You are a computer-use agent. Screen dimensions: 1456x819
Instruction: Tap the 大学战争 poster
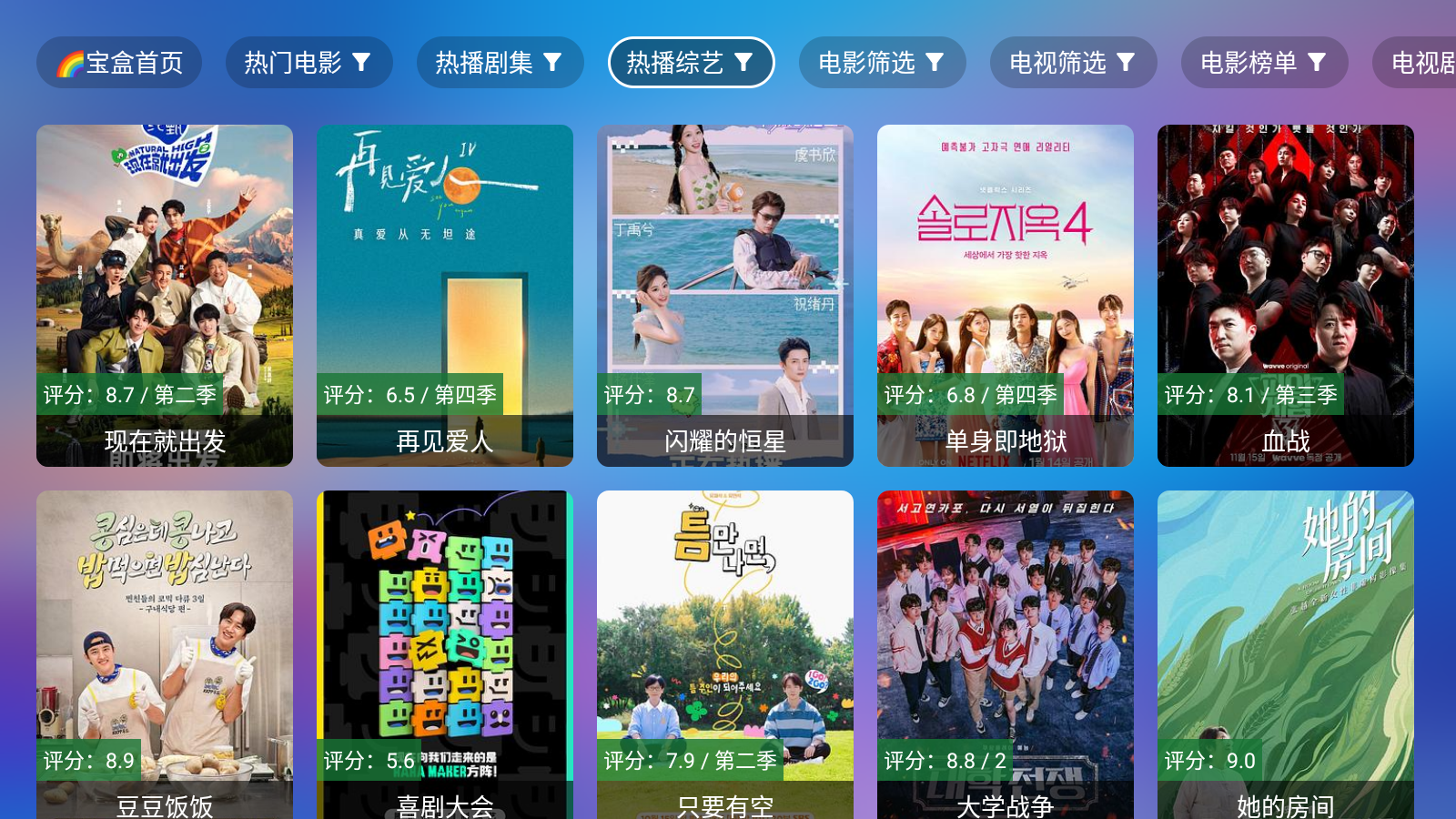coord(1006,655)
